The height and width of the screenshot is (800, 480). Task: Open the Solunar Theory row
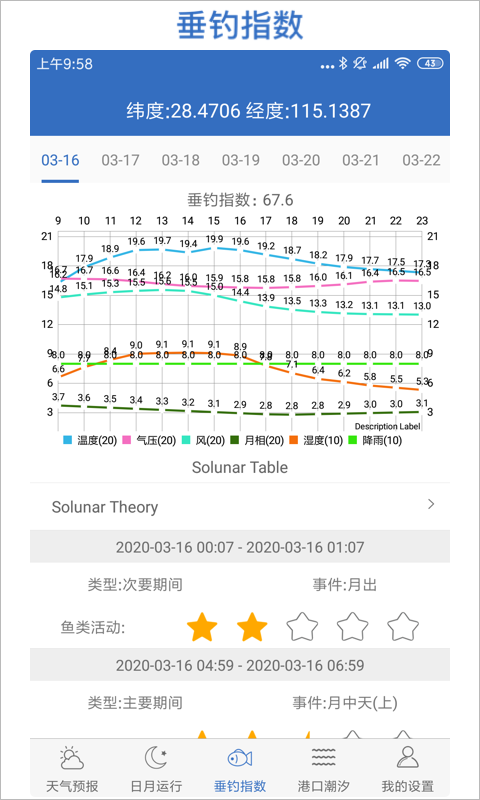pos(240,507)
